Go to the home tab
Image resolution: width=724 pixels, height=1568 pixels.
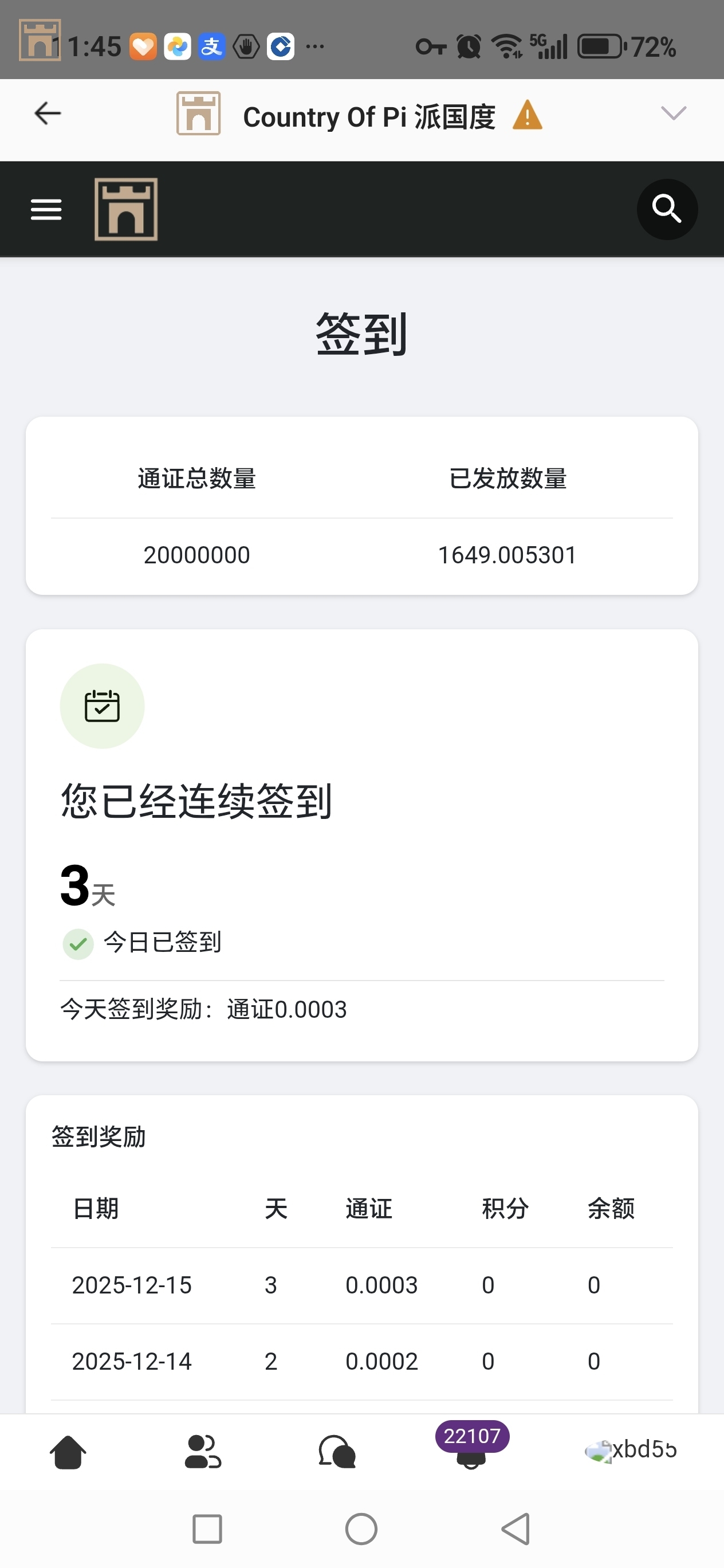(x=68, y=1452)
